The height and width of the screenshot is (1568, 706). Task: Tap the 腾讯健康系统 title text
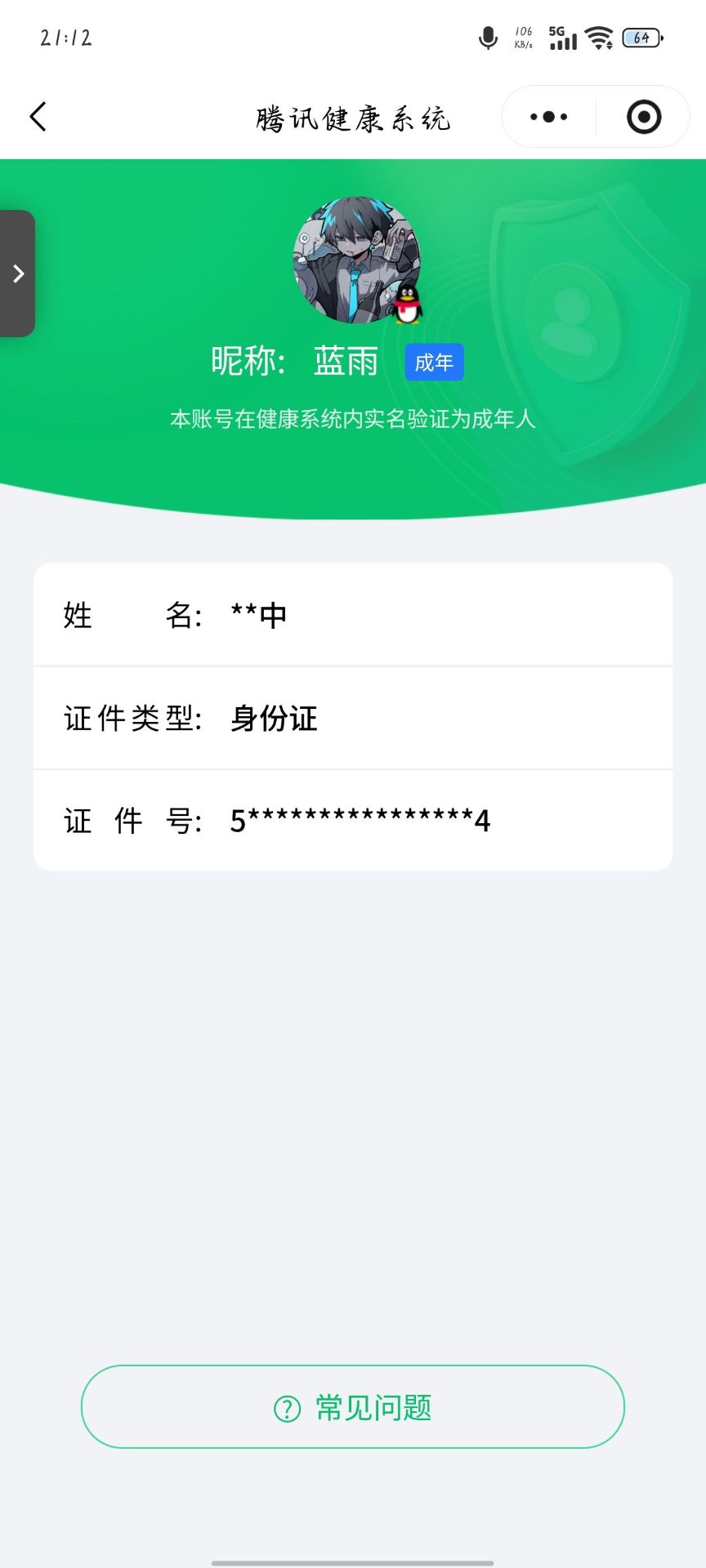(351, 117)
